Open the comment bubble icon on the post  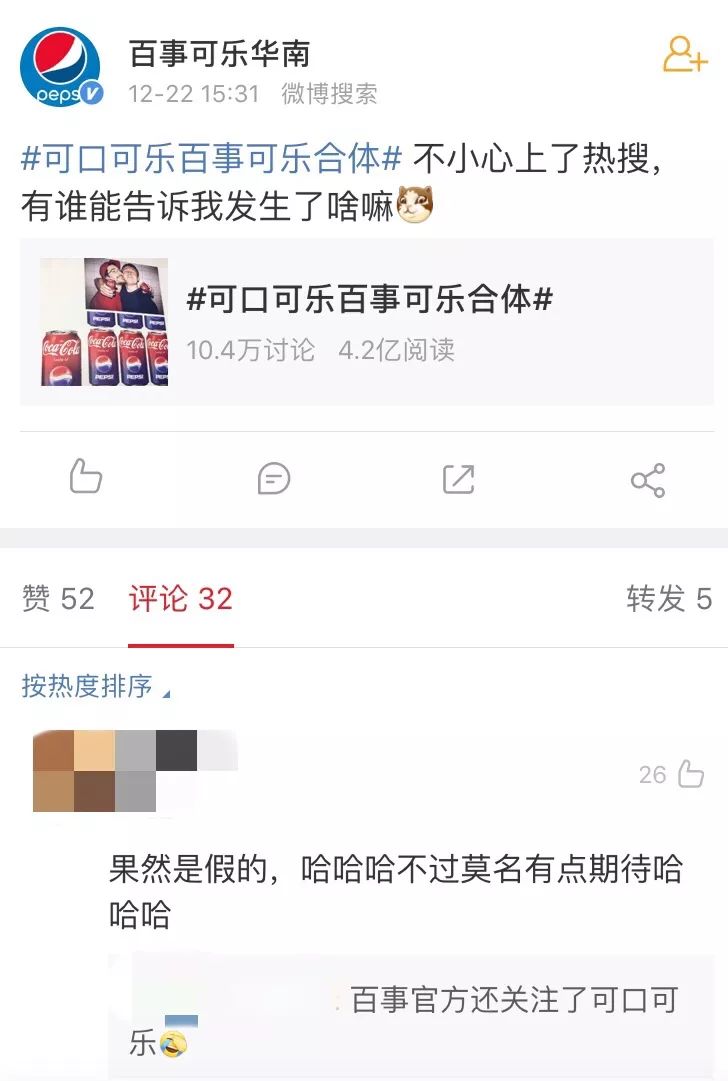coord(272,479)
